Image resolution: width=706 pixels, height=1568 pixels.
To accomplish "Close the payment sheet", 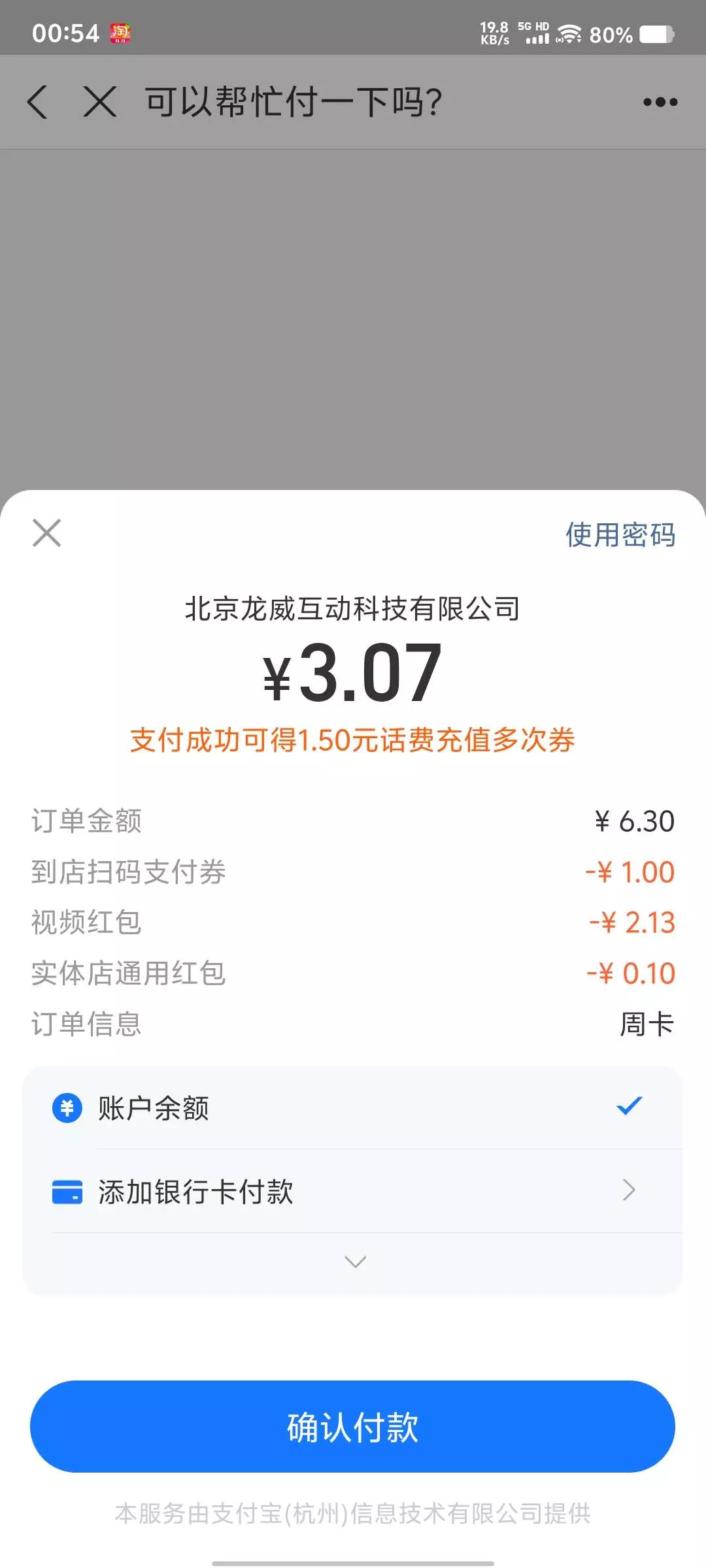I will click(x=47, y=533).
